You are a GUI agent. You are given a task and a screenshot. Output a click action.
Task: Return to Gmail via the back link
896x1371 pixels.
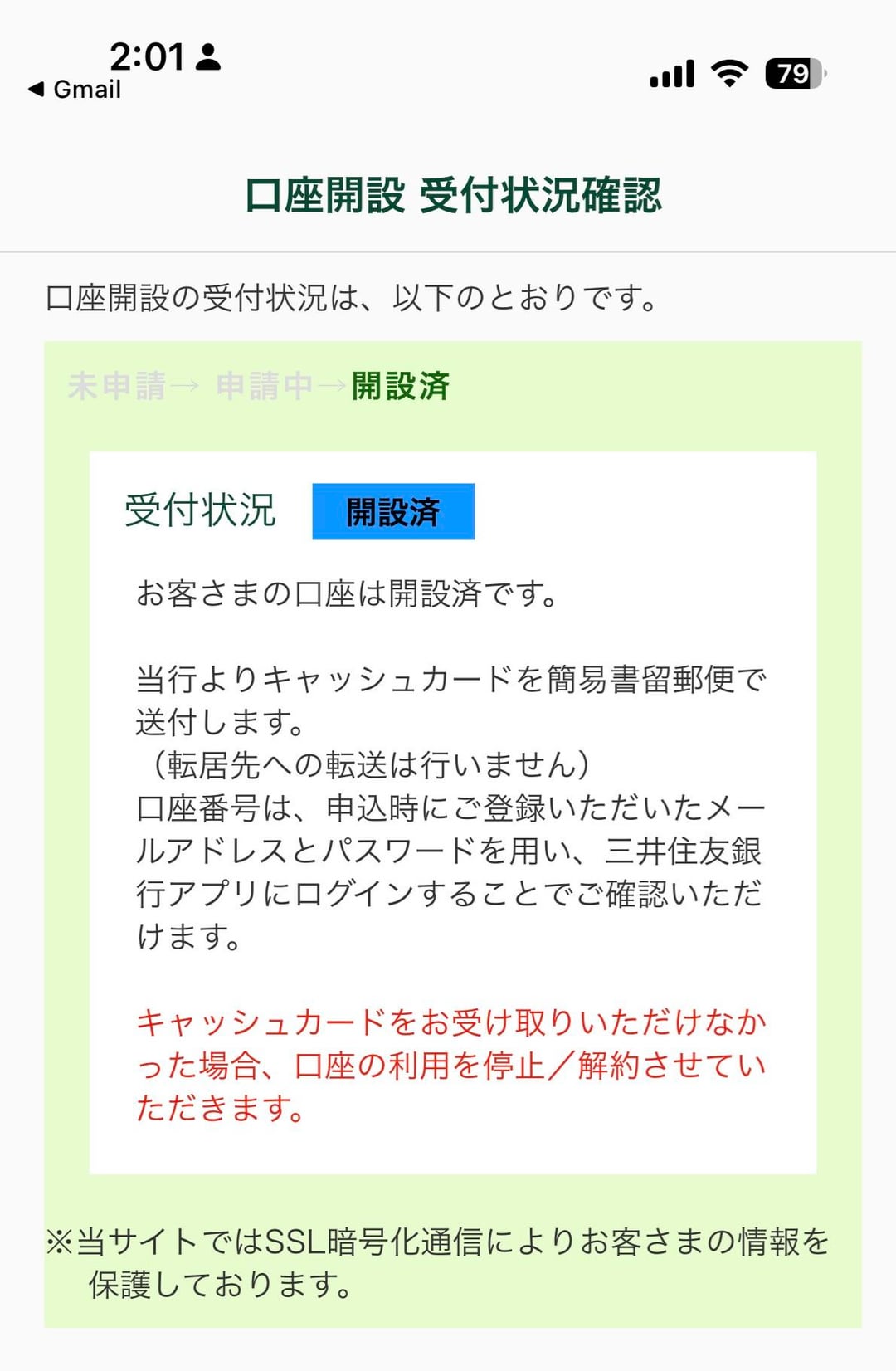(75, 90)
